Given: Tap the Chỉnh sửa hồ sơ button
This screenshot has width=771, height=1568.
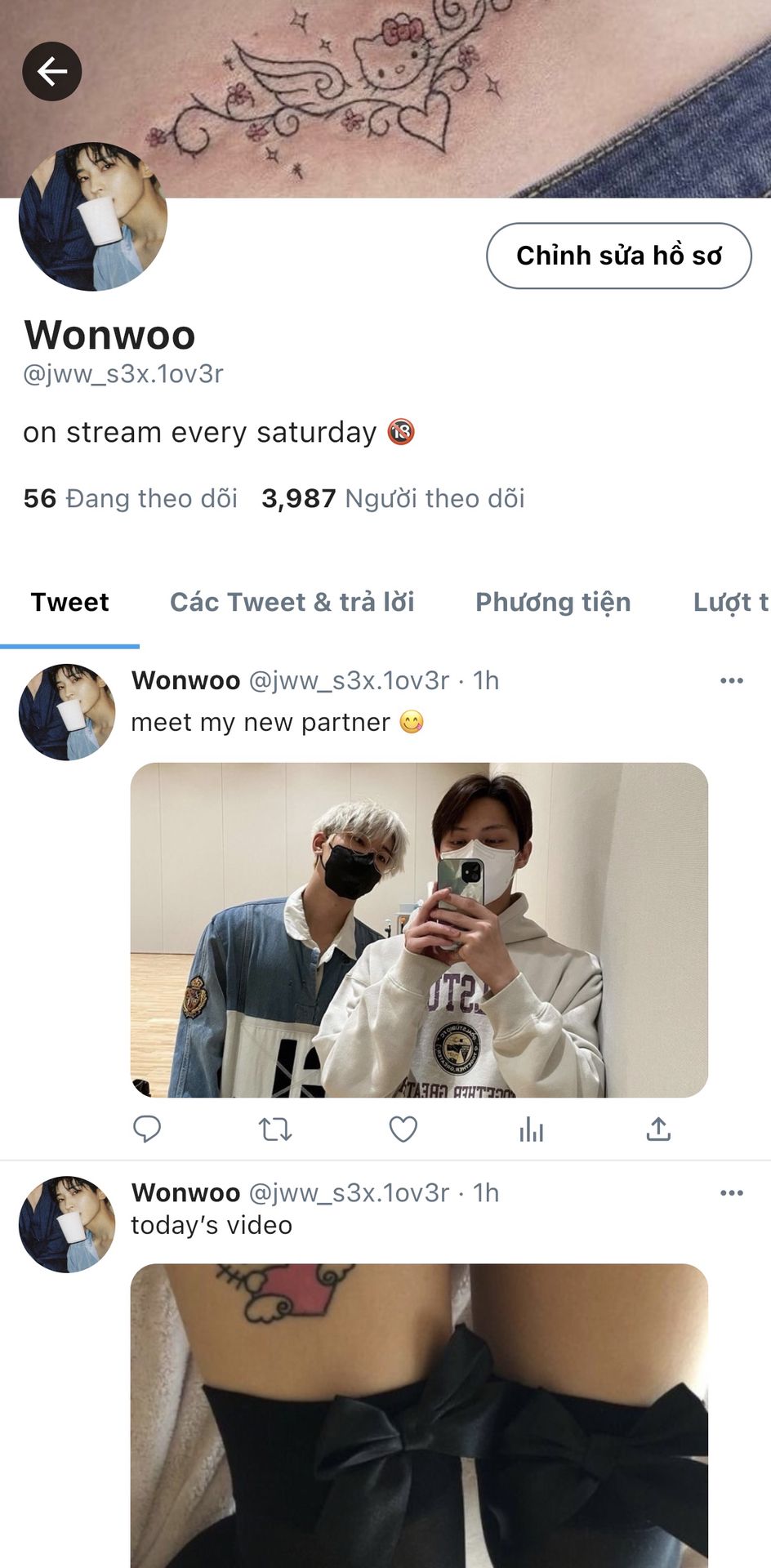Looking at the screenshot, I should click(618, 256).
